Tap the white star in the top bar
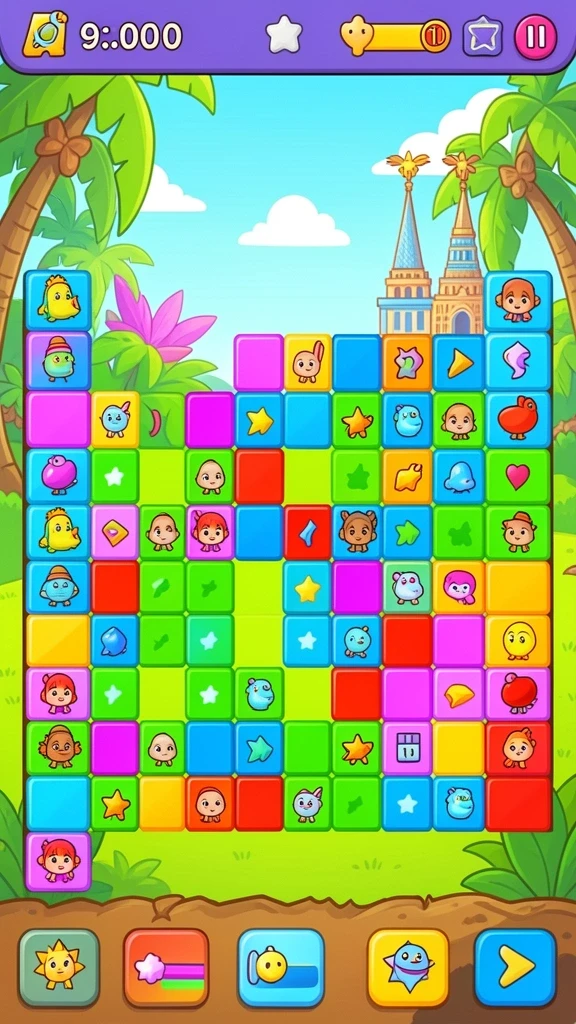Screen dimensions: 576x1024 [285, 35]
